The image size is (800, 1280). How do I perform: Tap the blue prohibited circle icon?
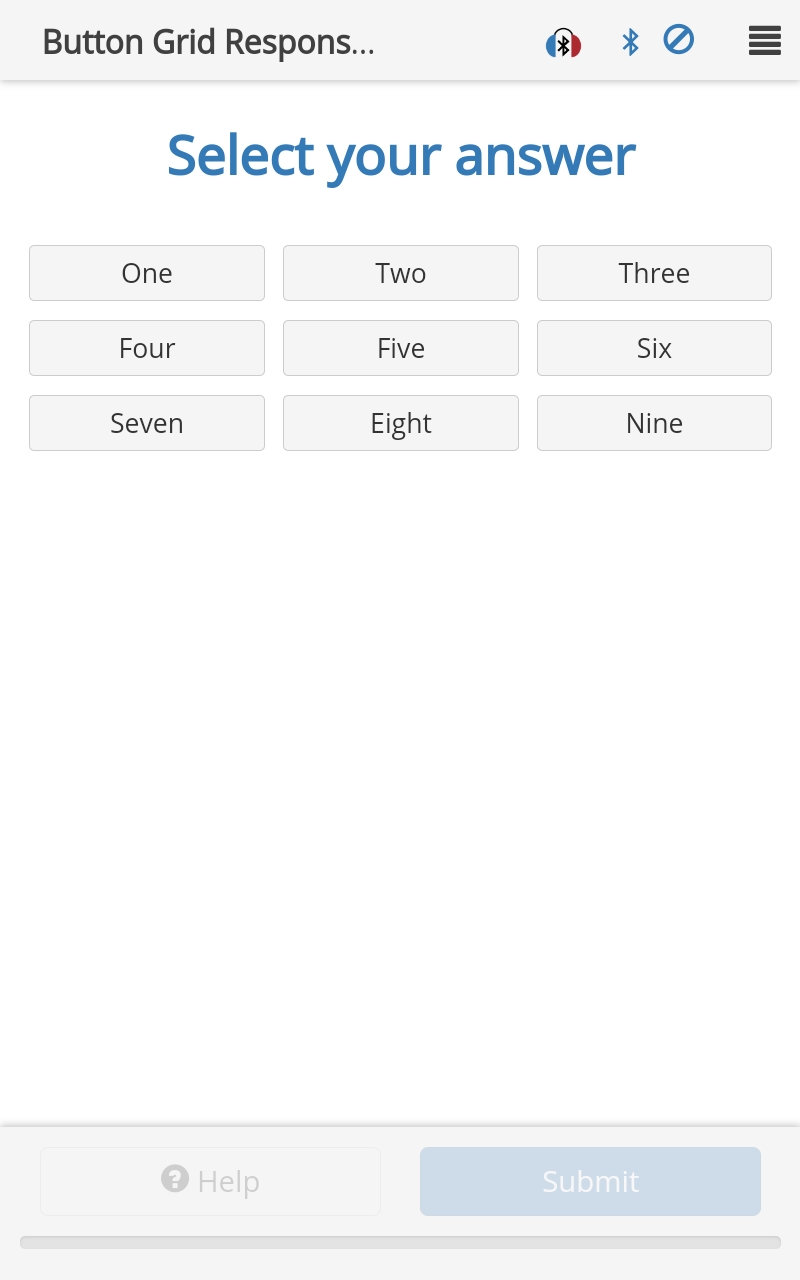pyautogui.click(x=679, y=40)
